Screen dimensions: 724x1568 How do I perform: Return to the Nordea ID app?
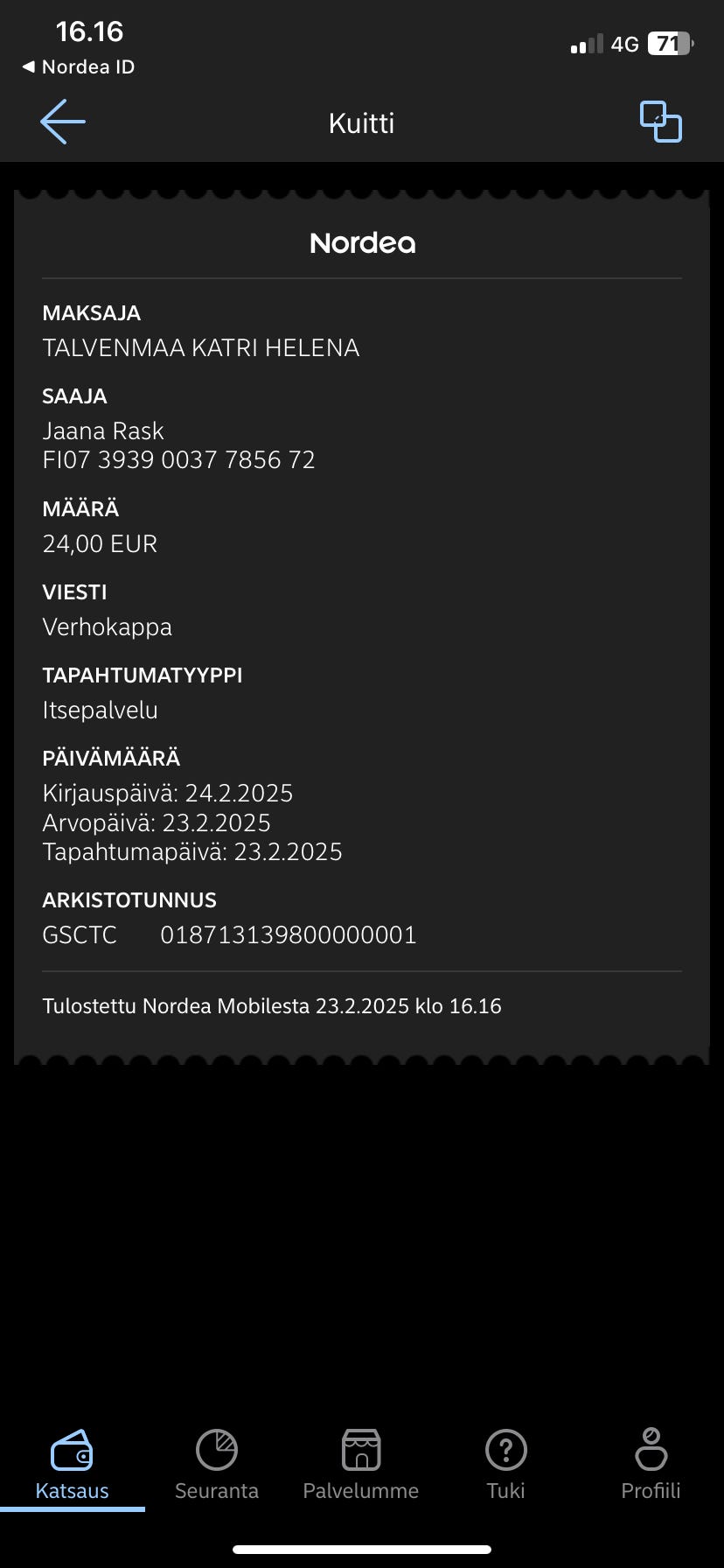coord(79,67)
